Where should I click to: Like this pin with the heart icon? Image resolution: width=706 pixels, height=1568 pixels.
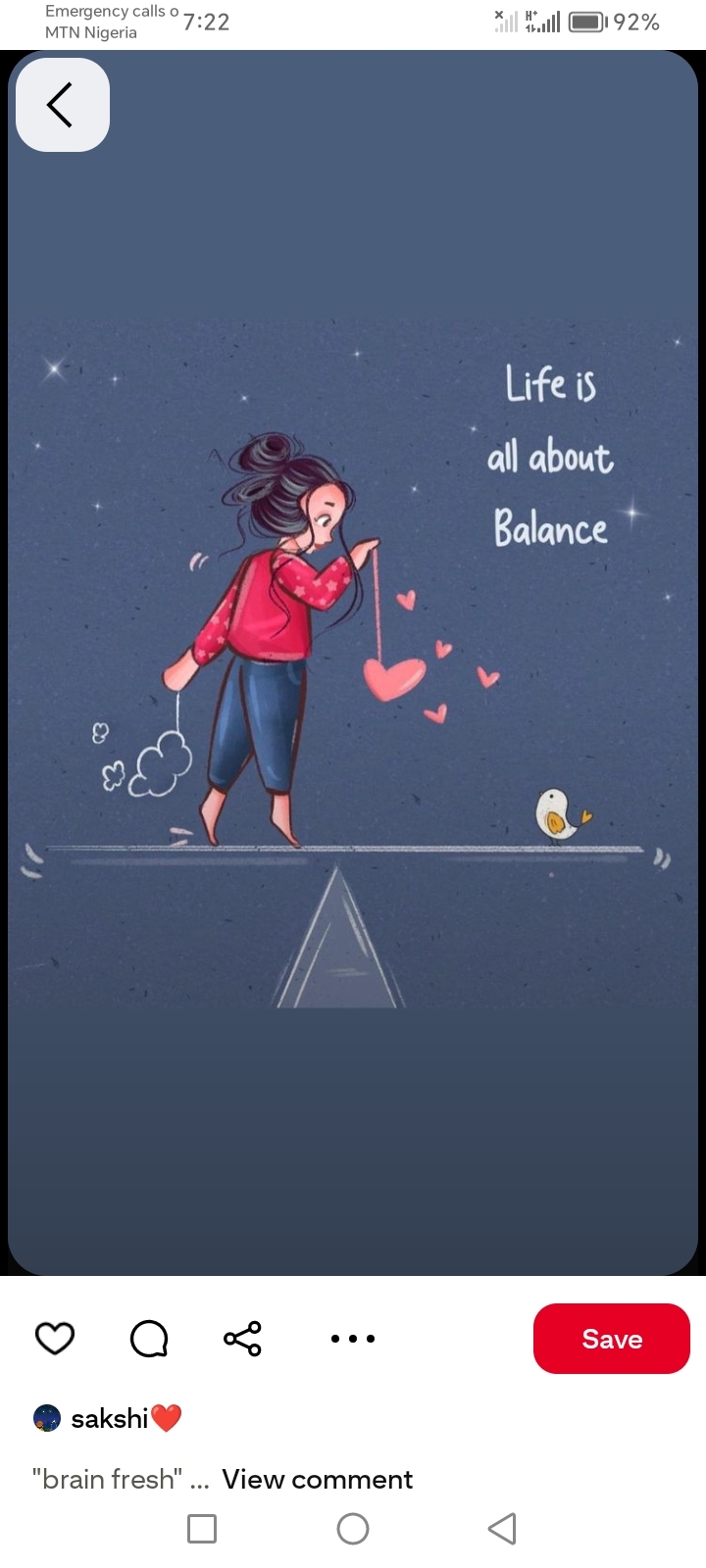coord(55,1338)
